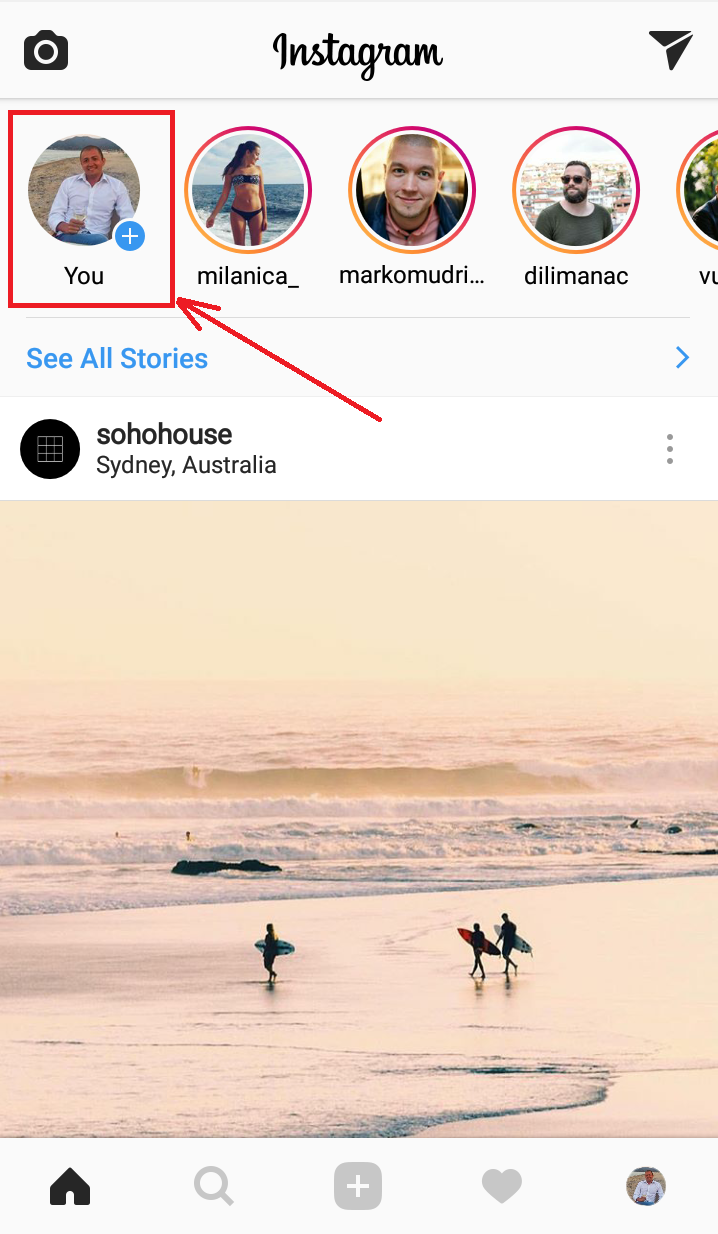
Task: Open sohohouse profile from post header
Action: tap(164, 435)
